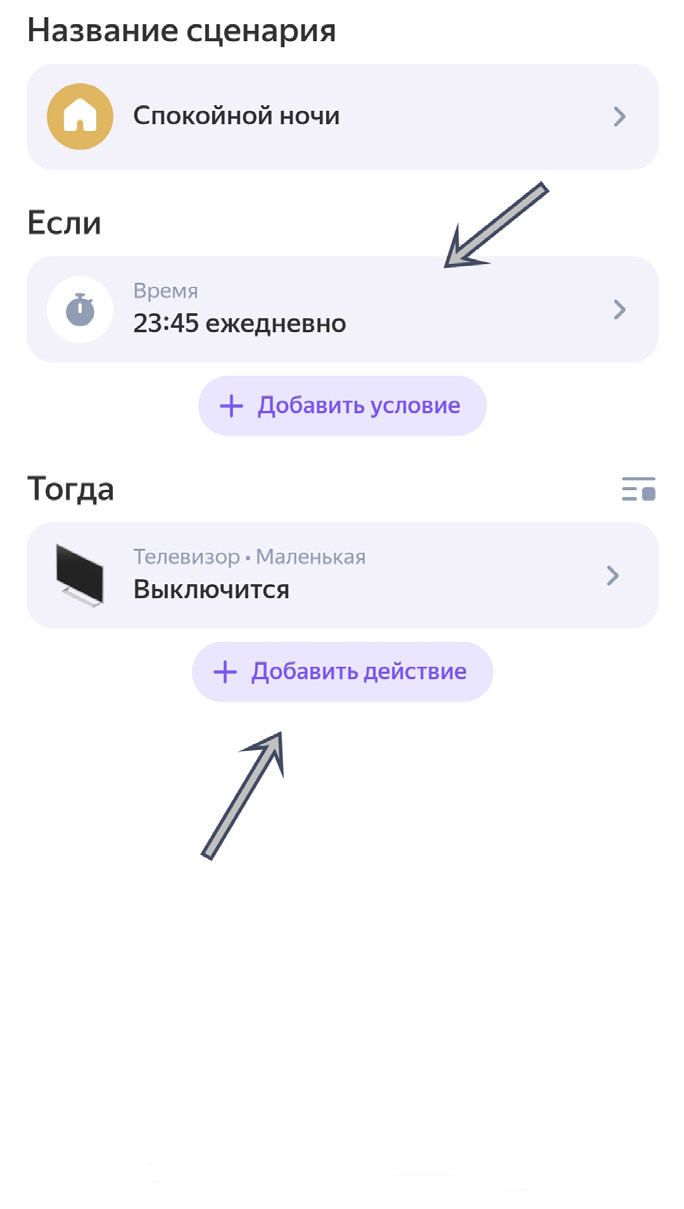684x1209 pixels.
Task: Open the scenario name row Спокойной ночи
Action: coord(342,117)
